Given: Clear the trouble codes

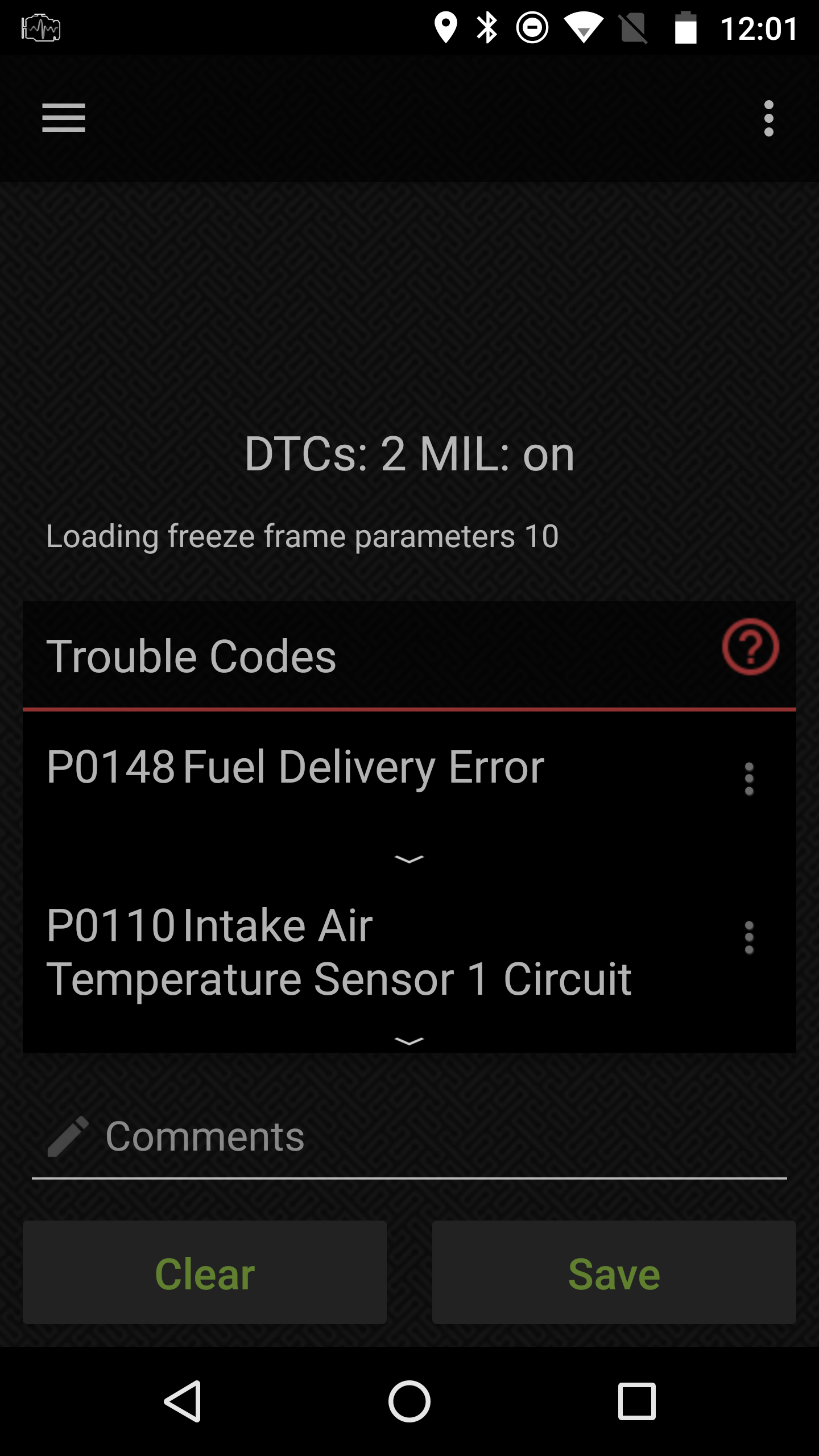Looking at the screenshot, I should point(205,1273).
